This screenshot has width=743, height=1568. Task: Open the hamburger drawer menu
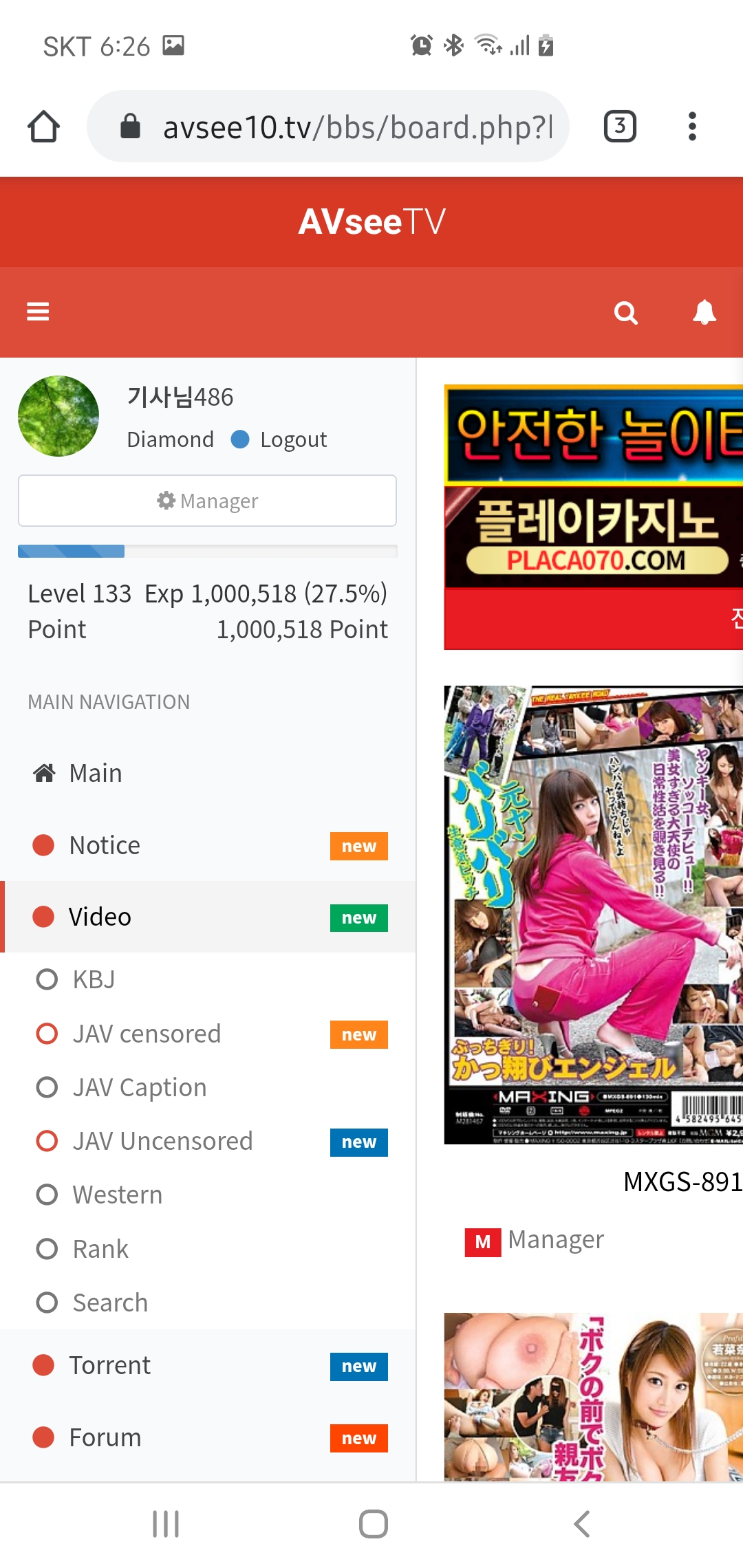coord(38,312)
